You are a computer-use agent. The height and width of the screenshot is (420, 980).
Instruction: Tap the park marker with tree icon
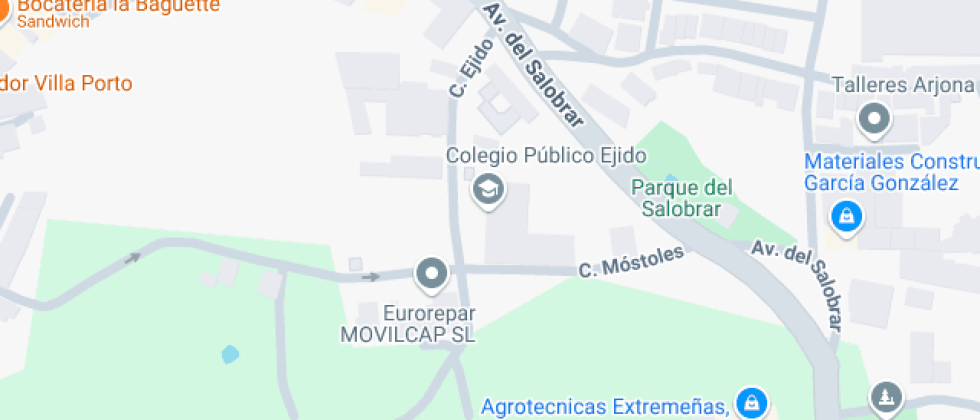(887, 398)
